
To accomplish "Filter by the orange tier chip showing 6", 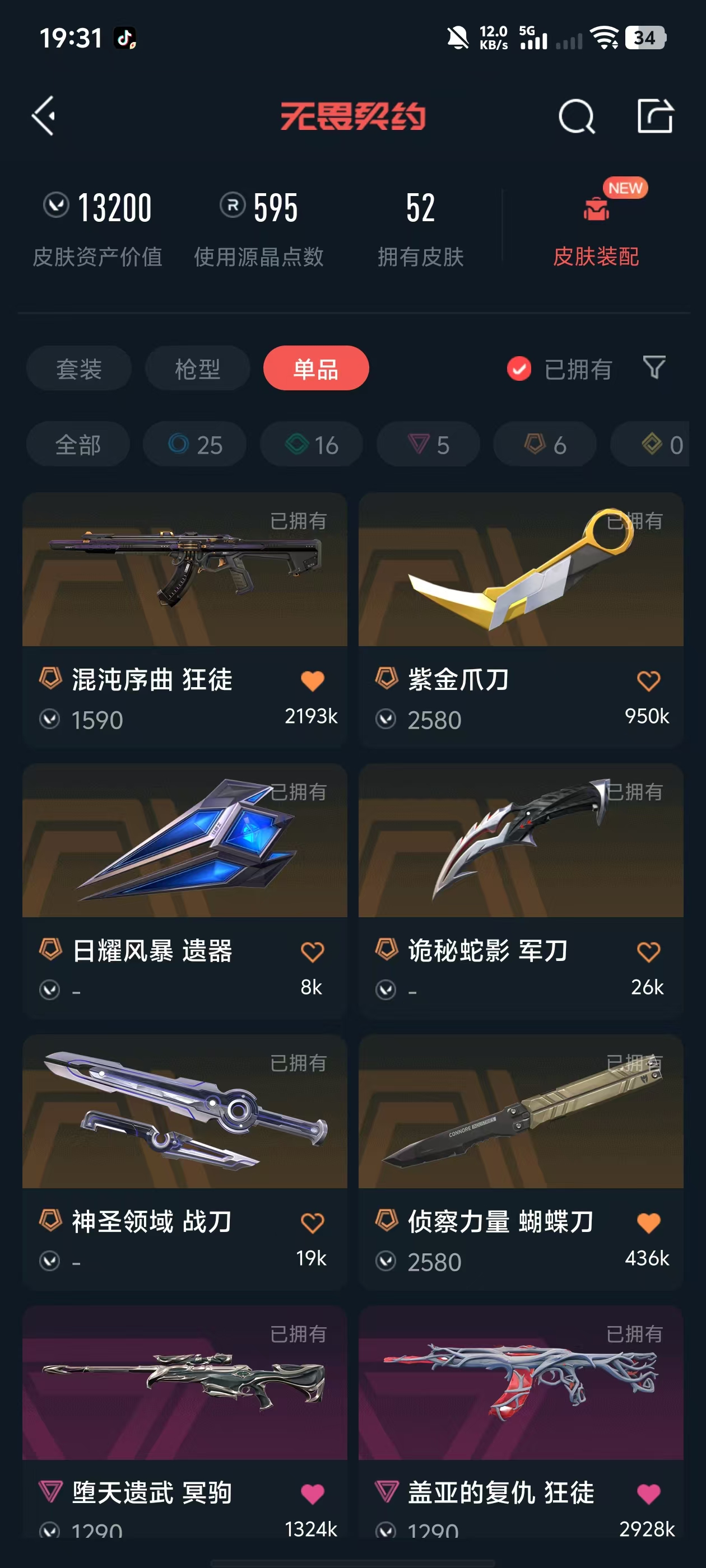I will [545, 444].
